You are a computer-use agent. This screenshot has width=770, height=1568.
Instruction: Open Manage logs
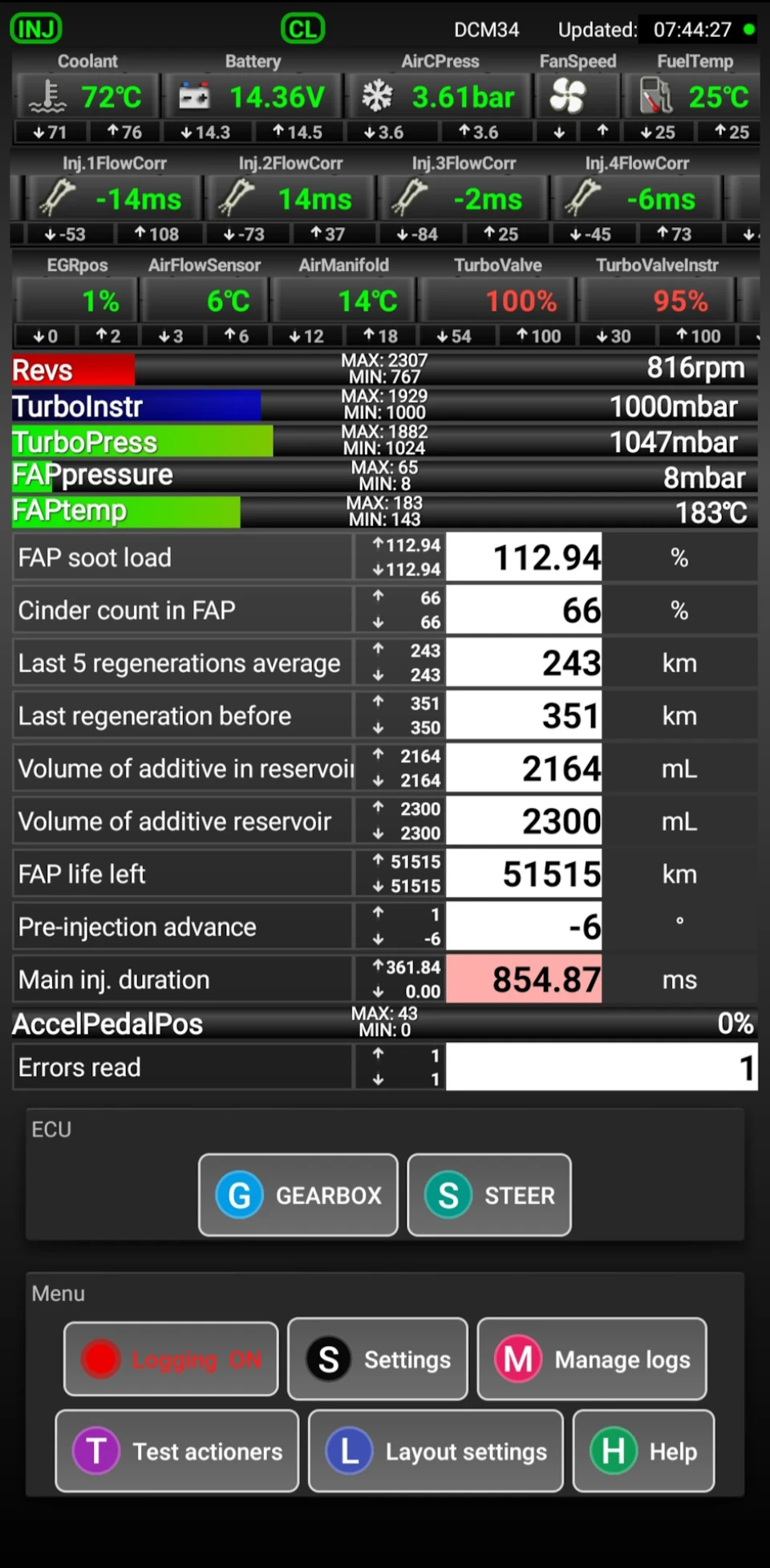(x=592, y=1359)
